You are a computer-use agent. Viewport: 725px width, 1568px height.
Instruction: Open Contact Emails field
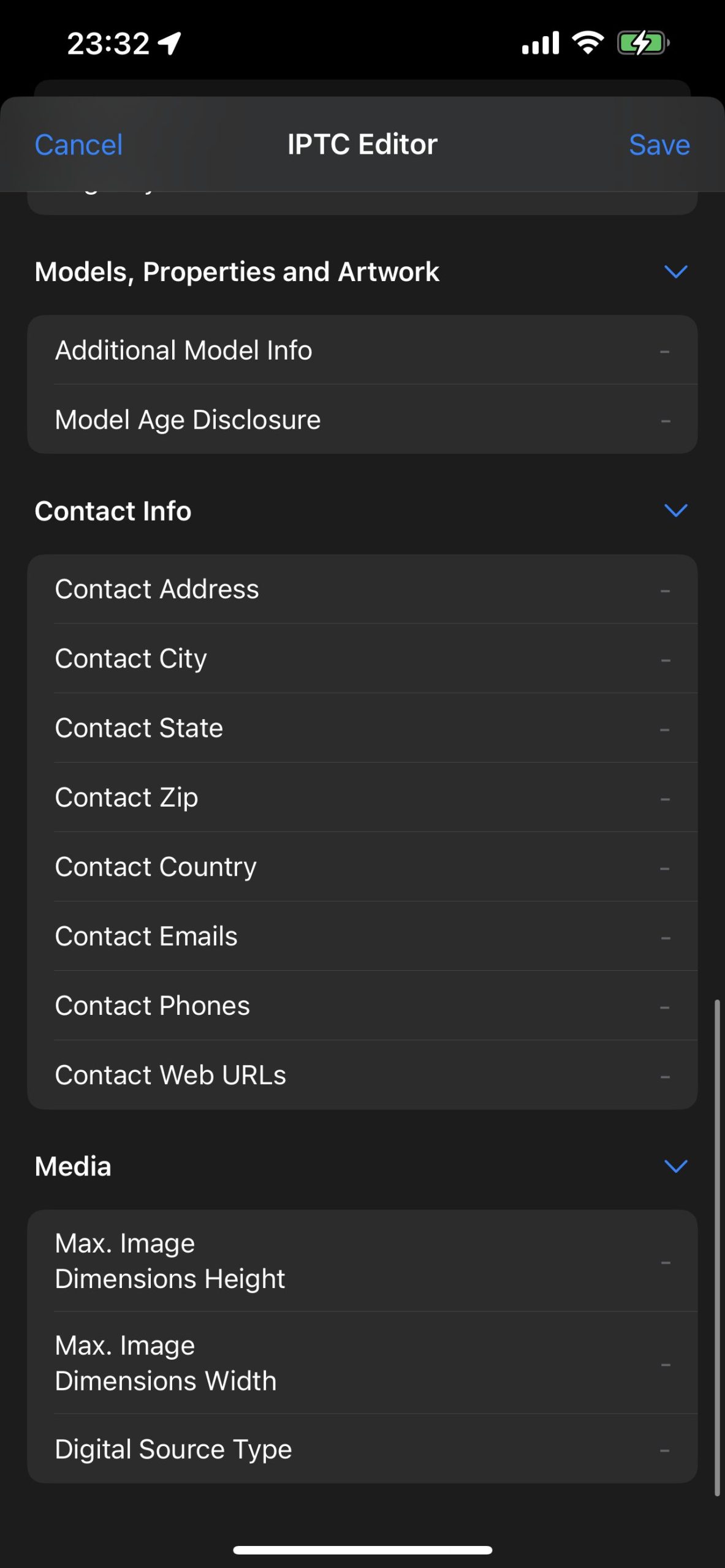(x=362, y=936)
